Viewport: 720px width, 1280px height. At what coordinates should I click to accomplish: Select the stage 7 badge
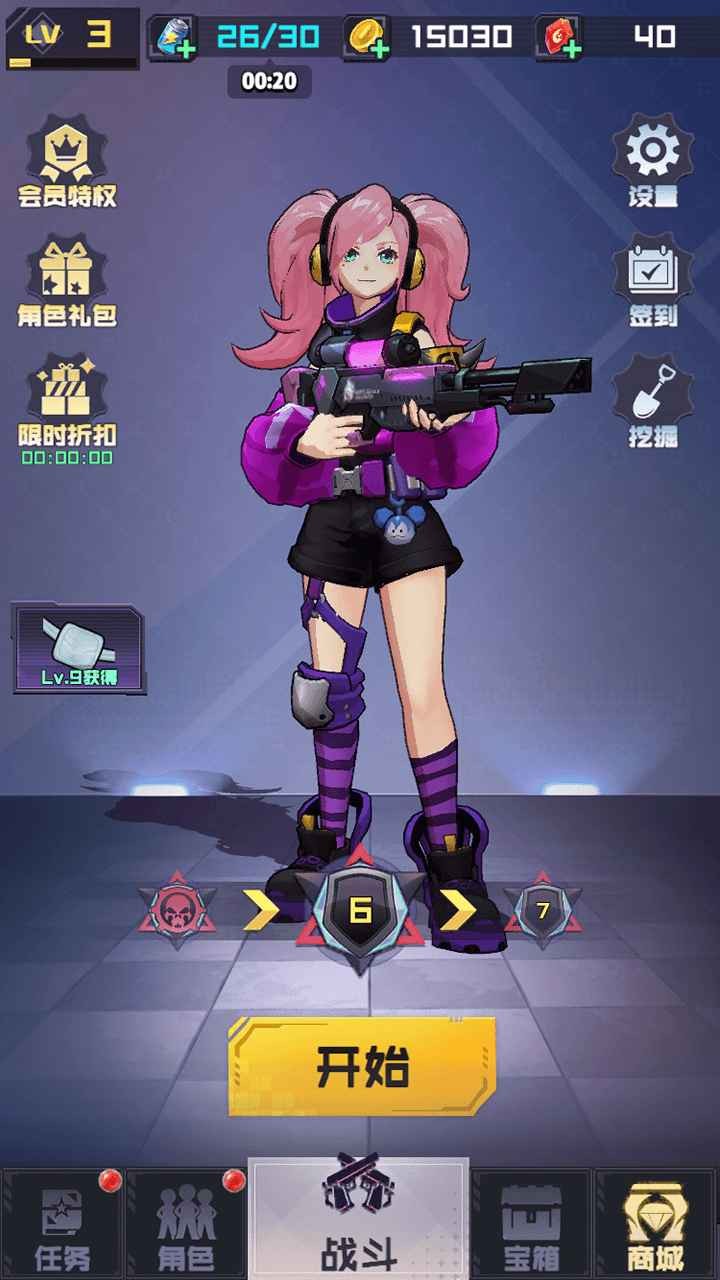pyautogui.click(x=542, y=911)
